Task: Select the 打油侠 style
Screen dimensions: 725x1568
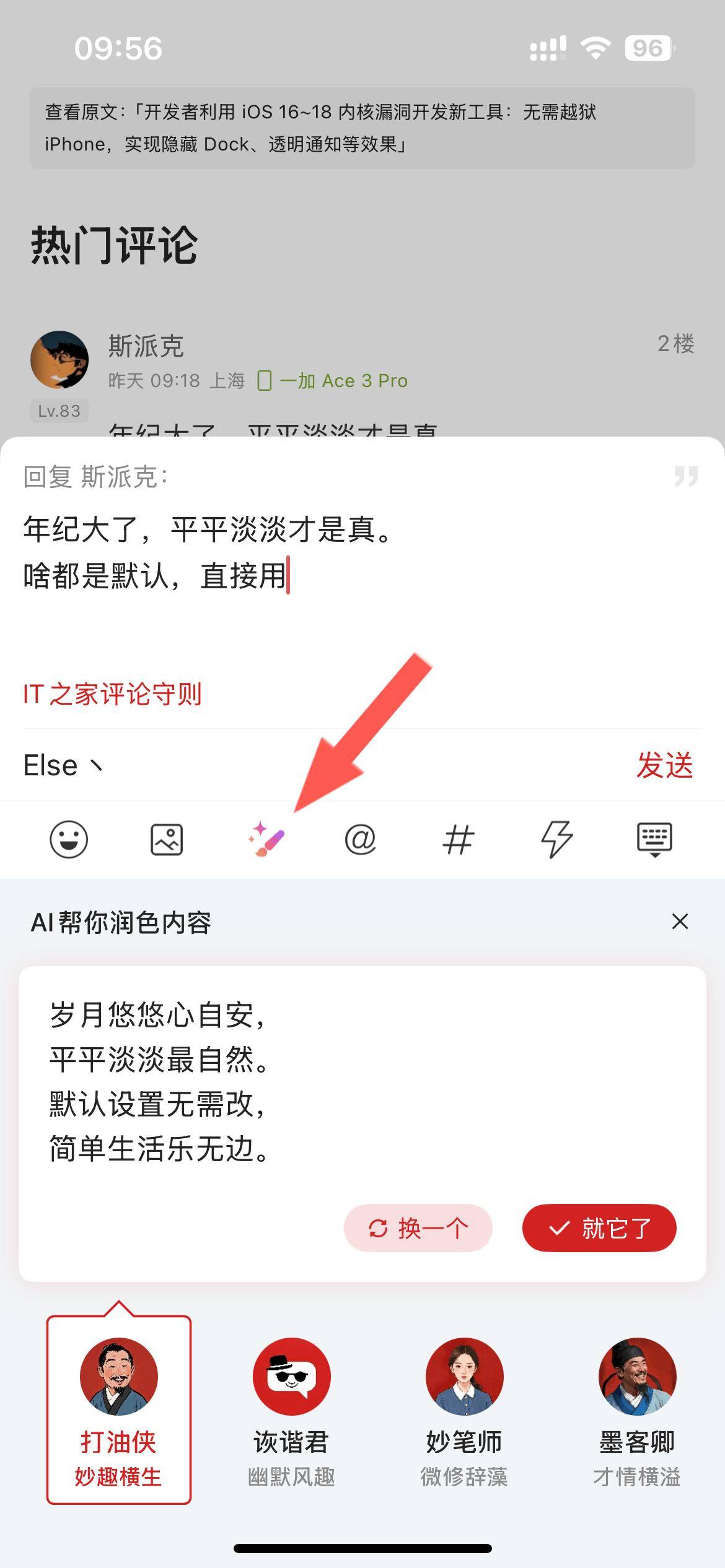Action: pyautogui.click(x=118, y=1409)
